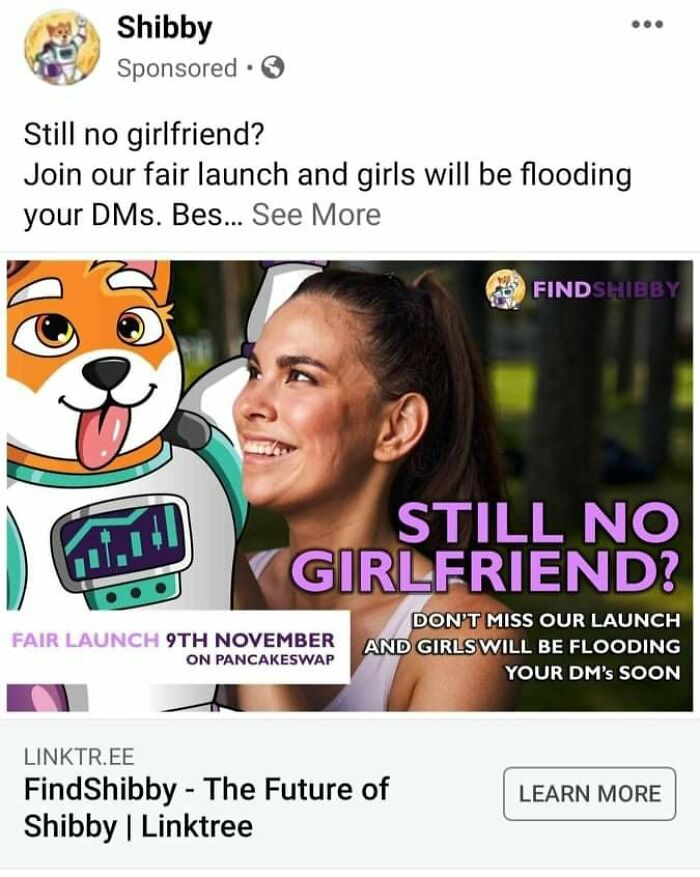Image resolution: width=700 pixels, height=877 pixels.
Task: Tap the Learn More button
Action: (x=589, y=794)
